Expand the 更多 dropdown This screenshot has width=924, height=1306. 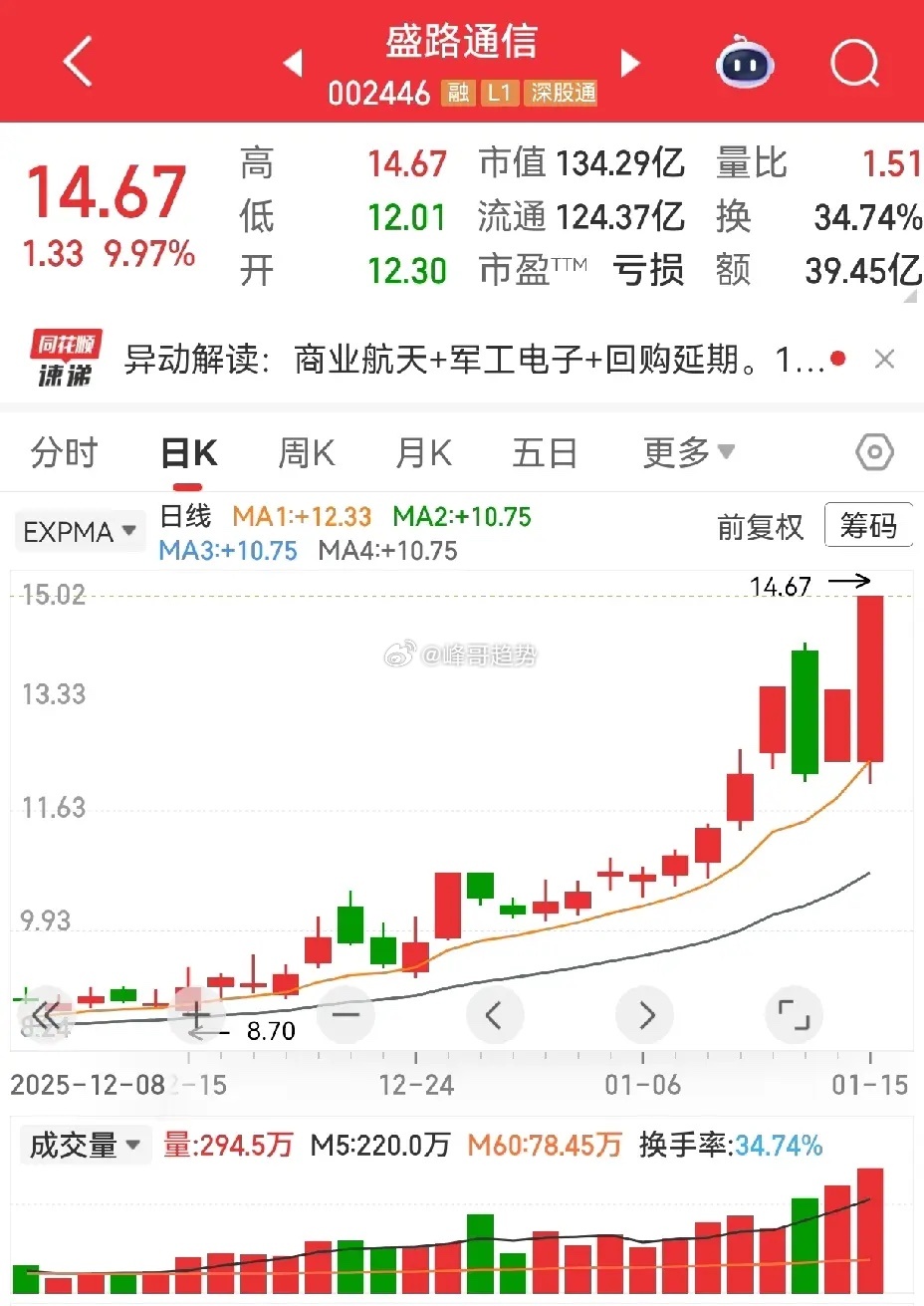point(688,453)
